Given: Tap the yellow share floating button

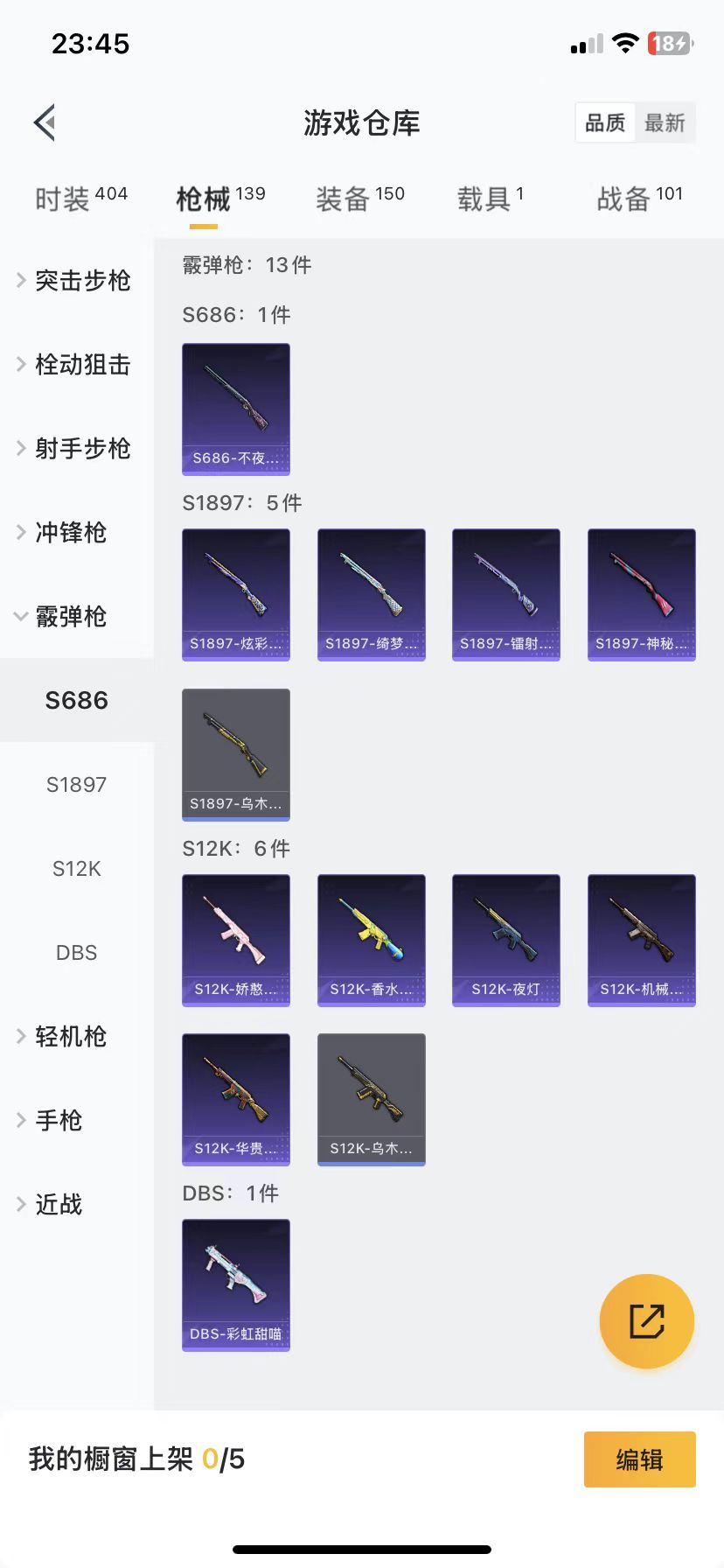Looking at the screenshot, I should click(647, 1321).
